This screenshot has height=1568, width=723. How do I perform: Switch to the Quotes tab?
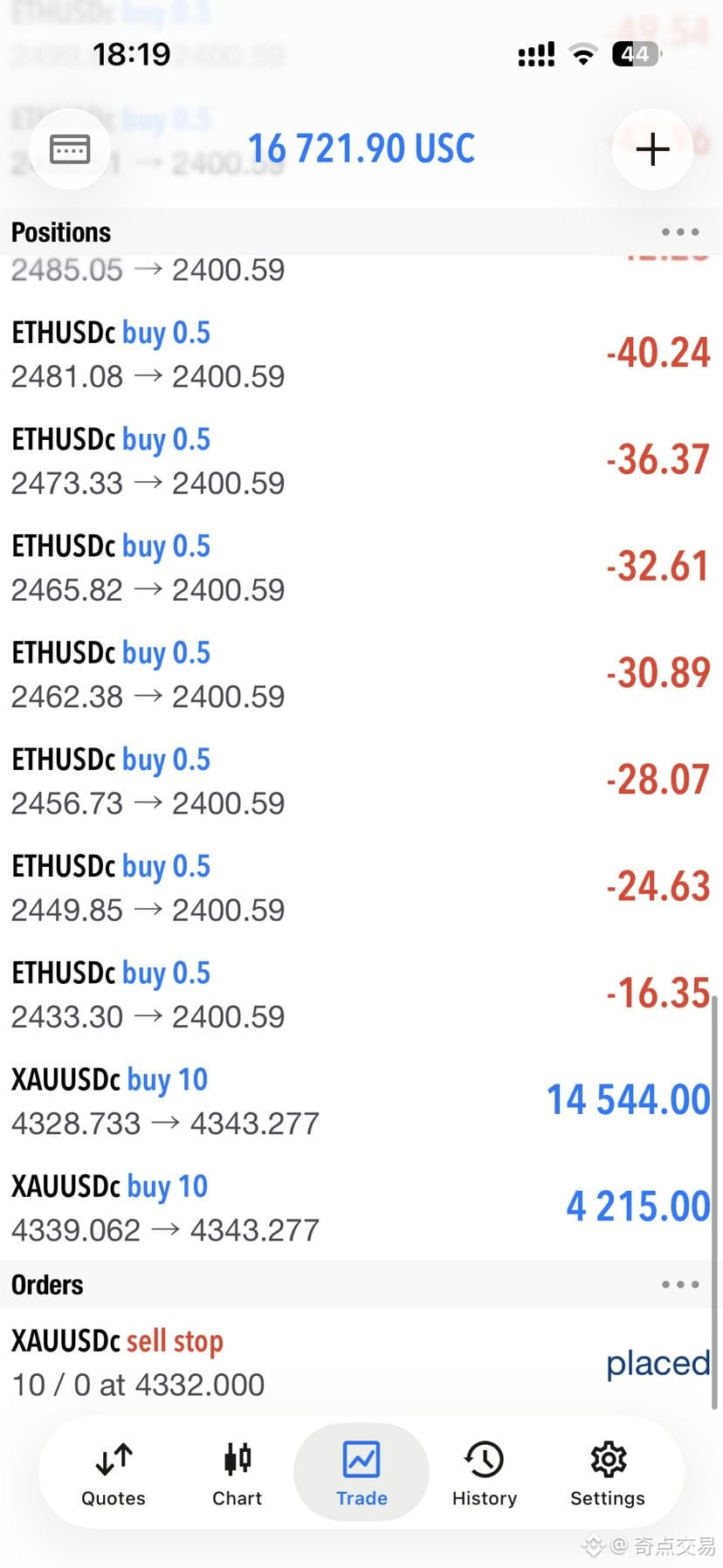[114, 1475]
